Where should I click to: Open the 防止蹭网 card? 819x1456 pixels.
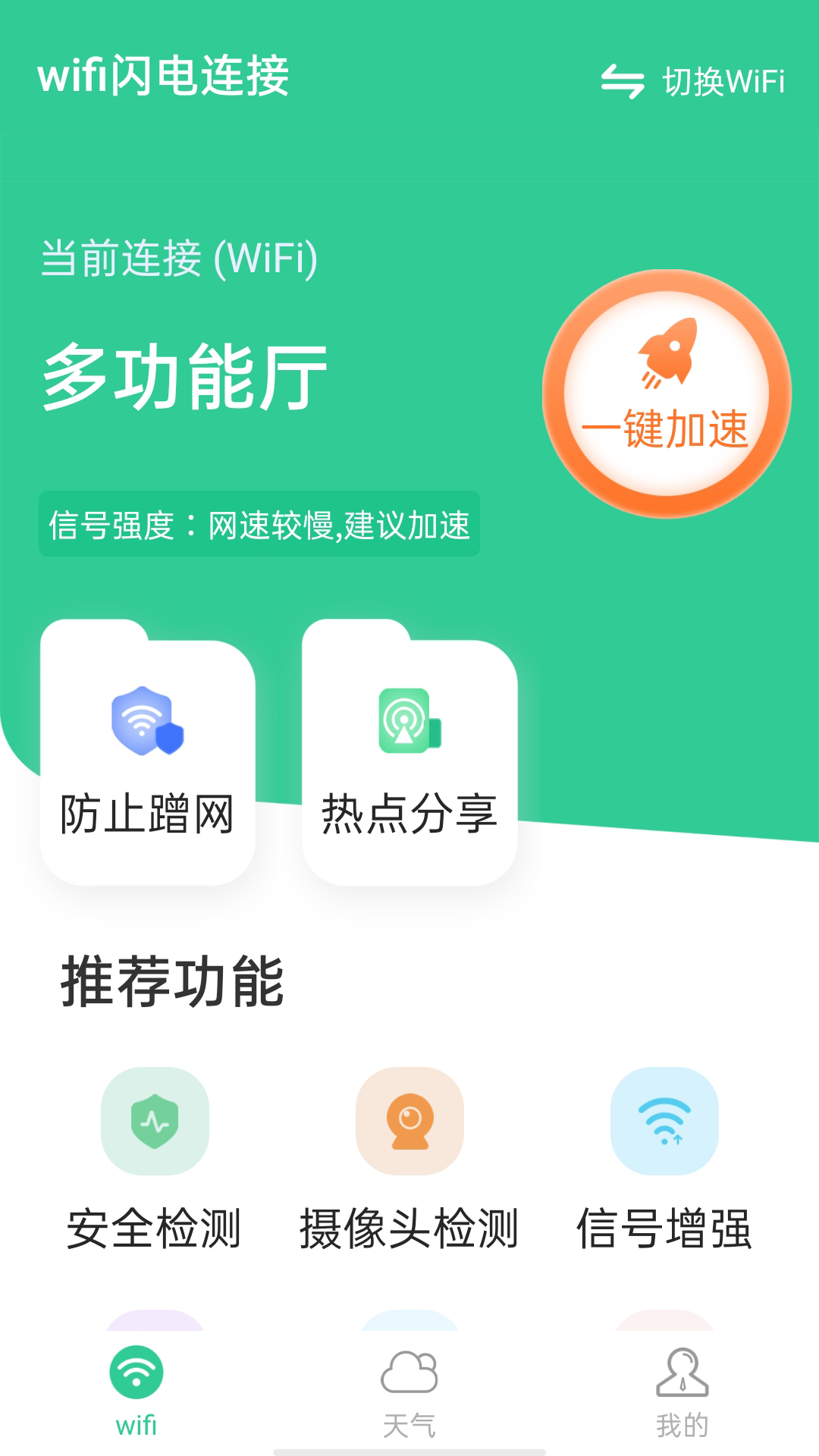(x=148, y=758)
